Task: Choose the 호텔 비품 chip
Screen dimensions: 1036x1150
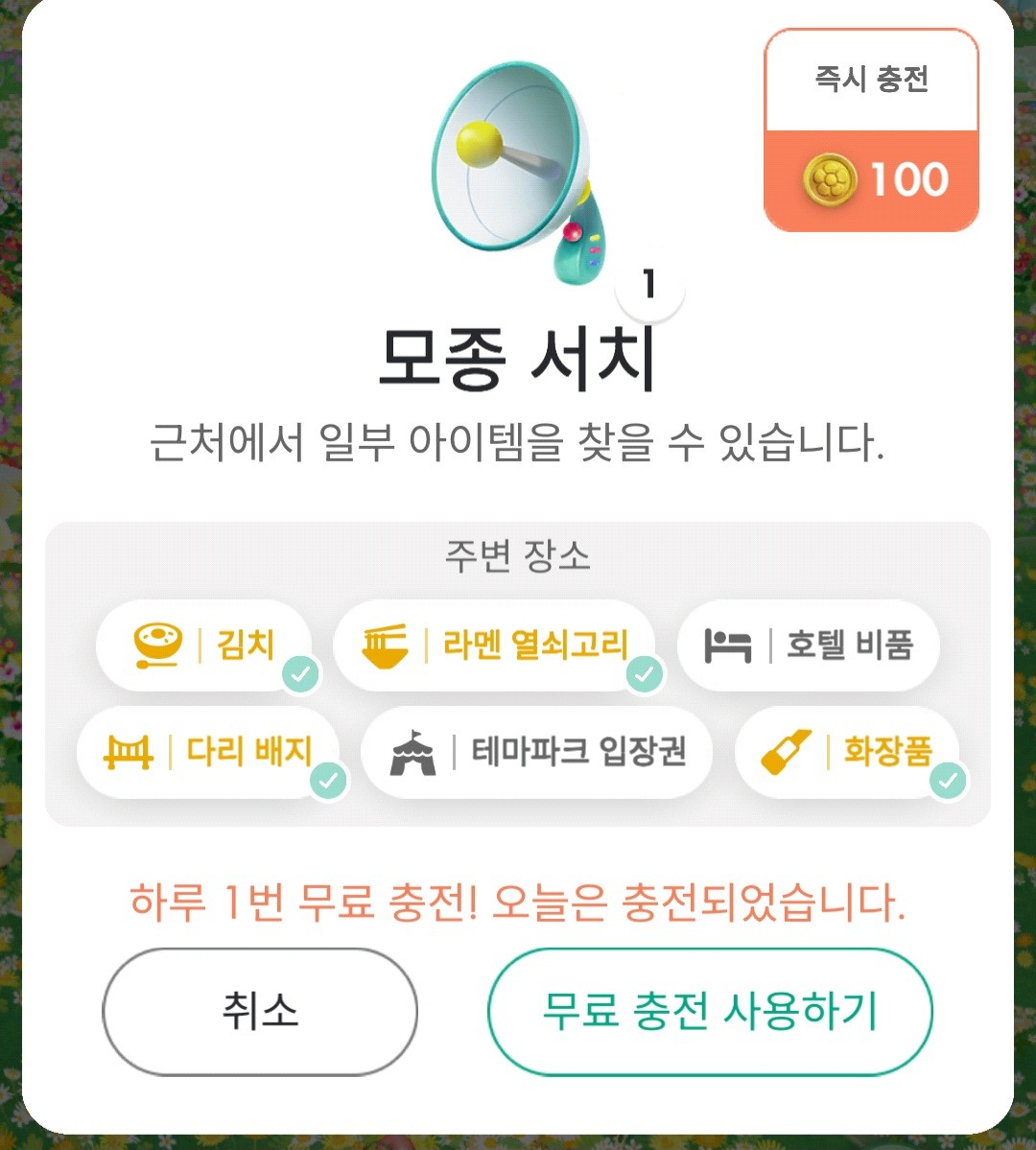Action: tap(808, 645)
